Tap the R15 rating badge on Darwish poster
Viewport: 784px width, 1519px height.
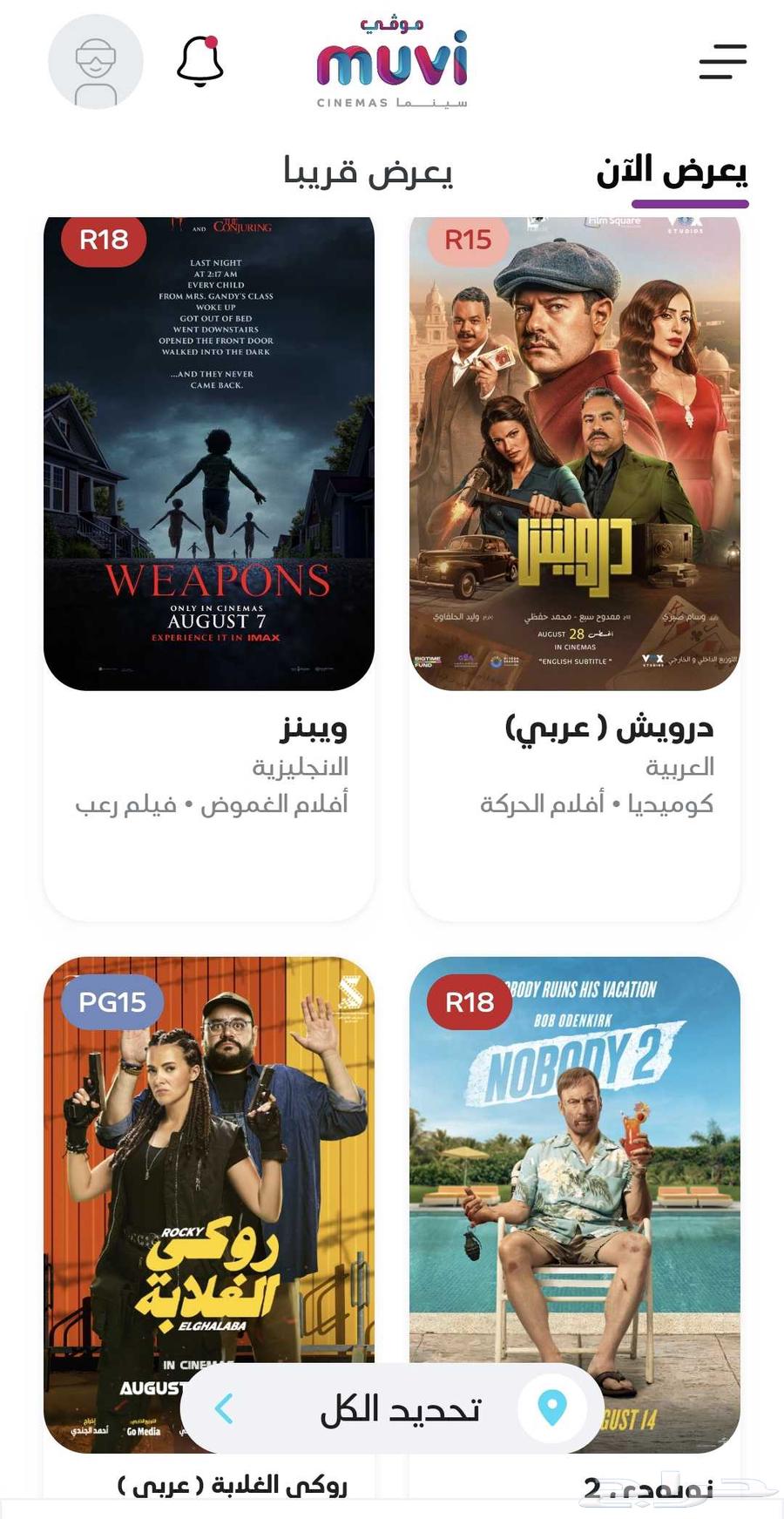point(469,240)
